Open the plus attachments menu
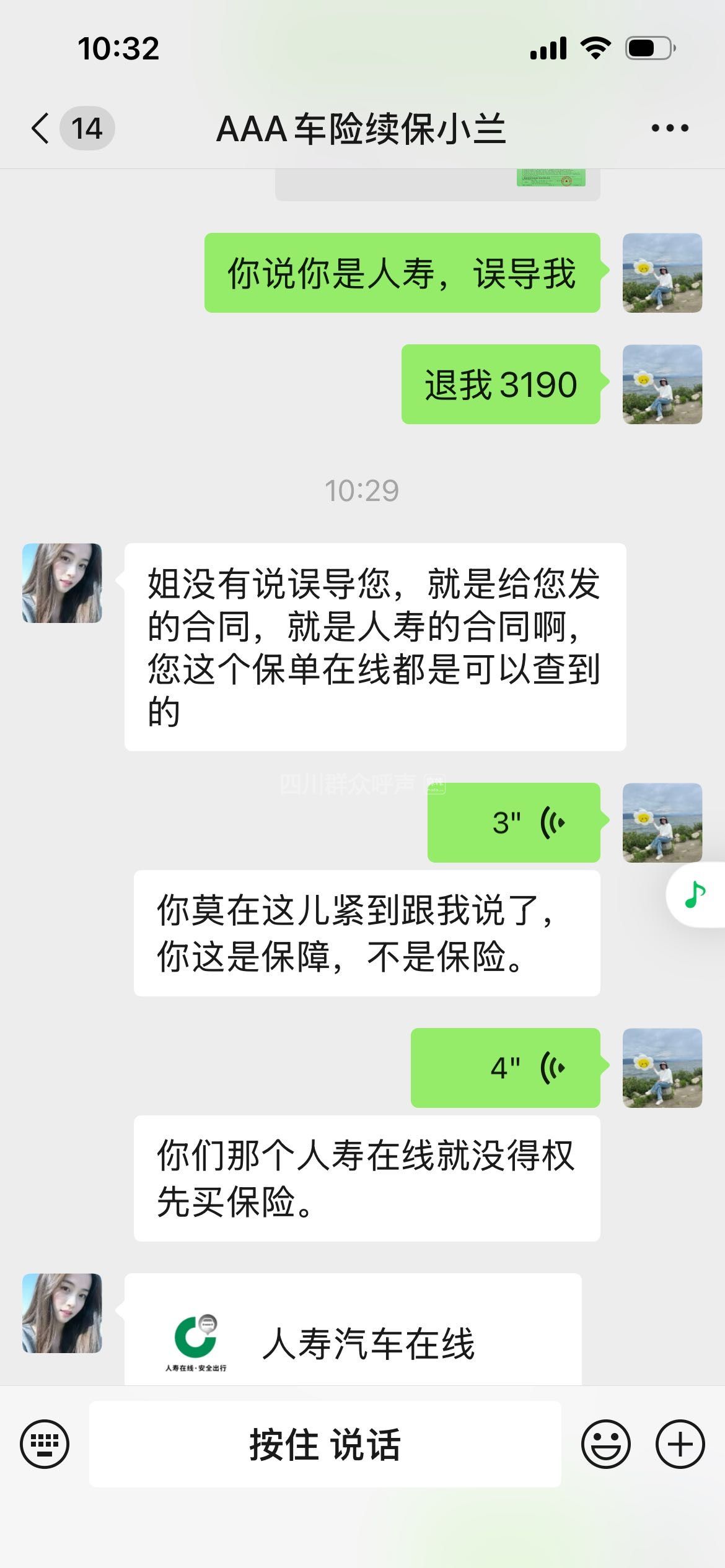The width and height of the screenshot is (725, 1568). coord(680,1444)
